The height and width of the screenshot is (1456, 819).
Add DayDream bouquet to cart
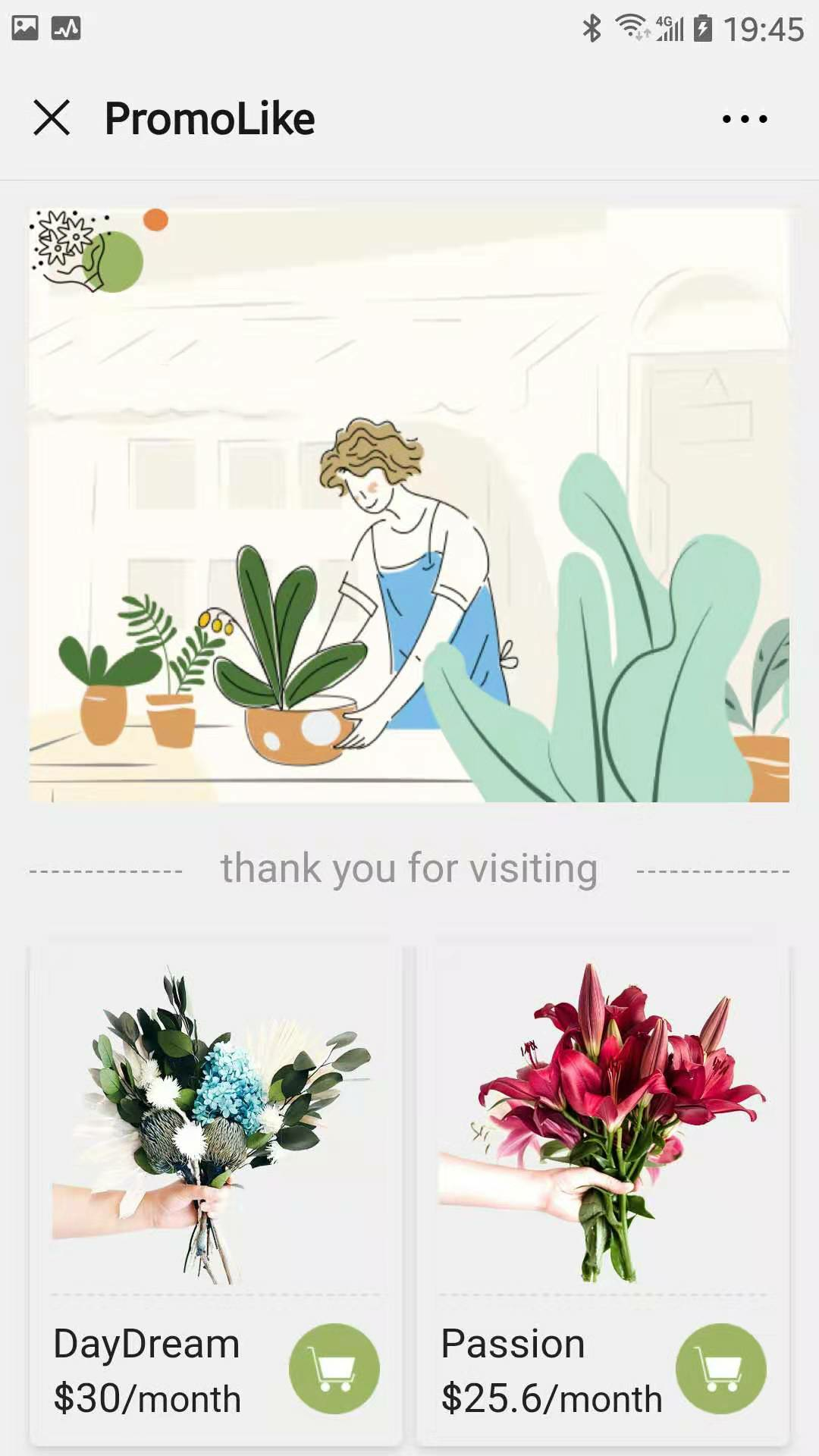coord(334,1369)
